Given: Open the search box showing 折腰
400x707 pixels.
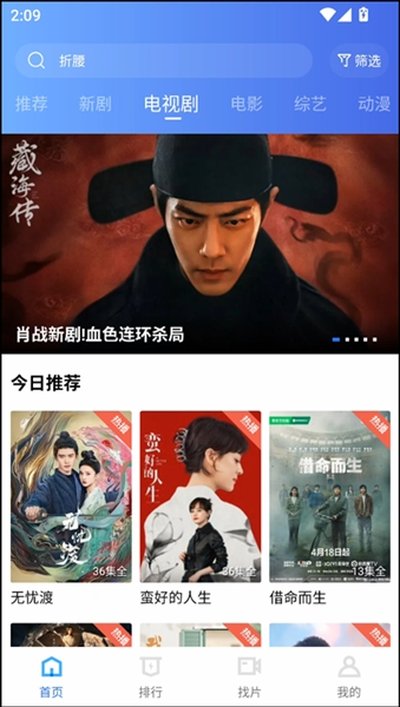Looking at the screenshot, I should (163, 60).
